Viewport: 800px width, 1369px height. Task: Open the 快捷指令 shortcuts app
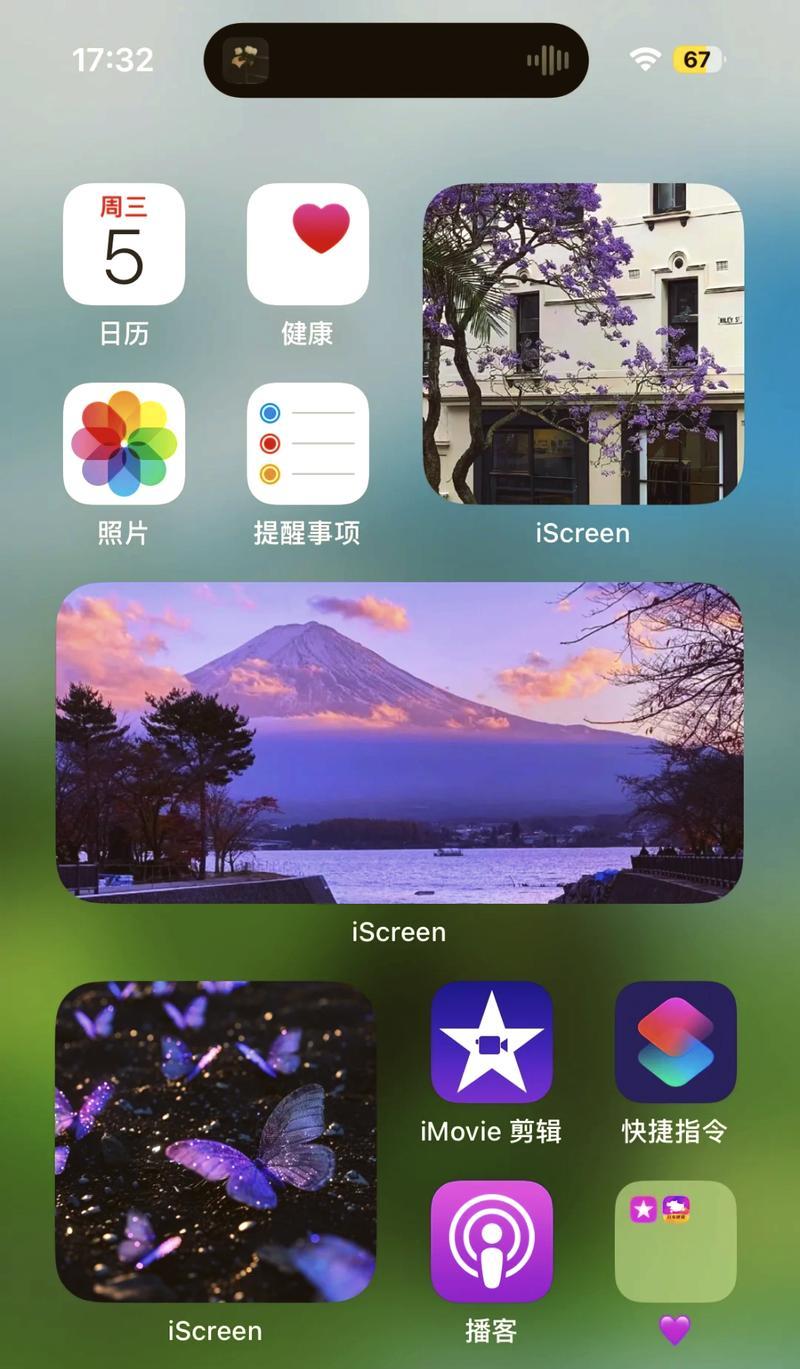(x=675, y=1042)
